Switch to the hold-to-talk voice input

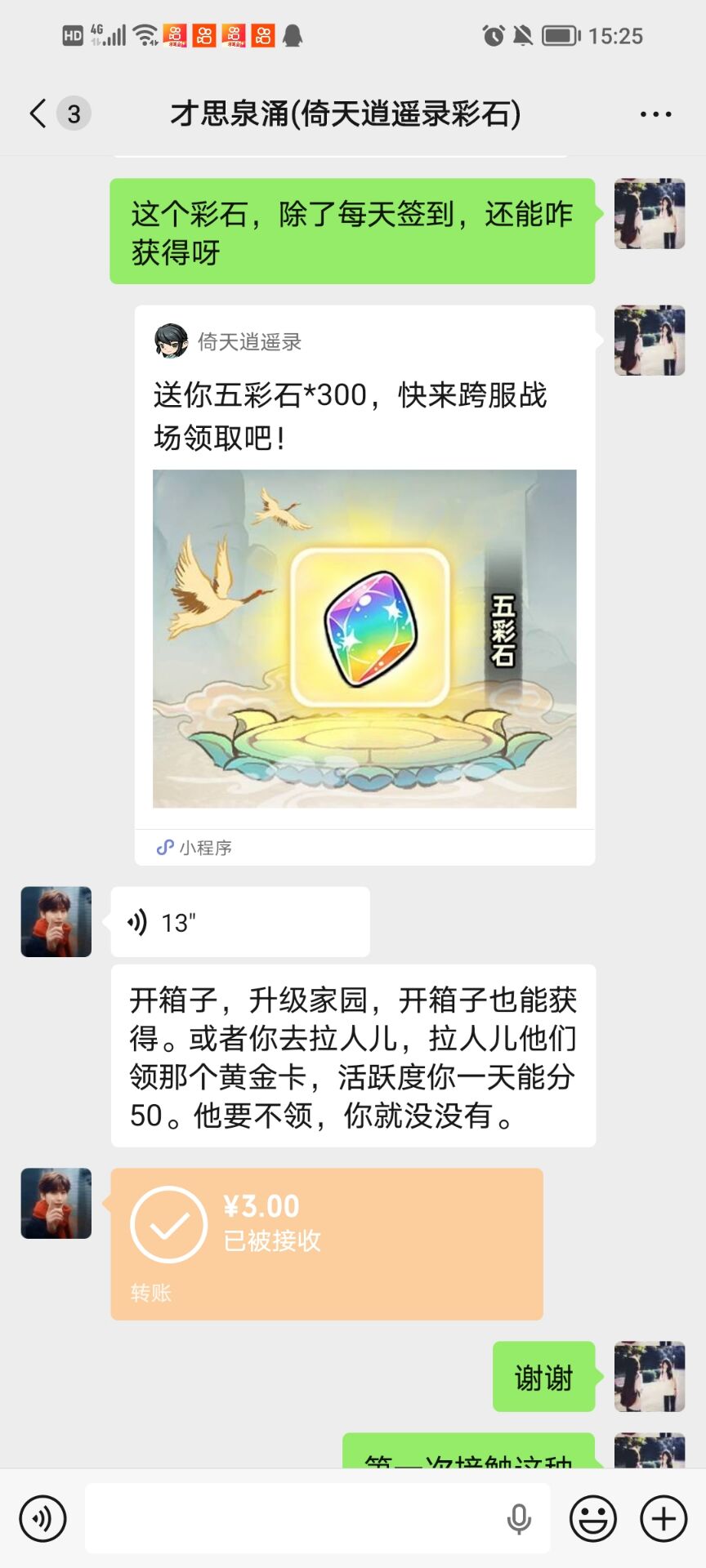click(x=42, y=1518)
